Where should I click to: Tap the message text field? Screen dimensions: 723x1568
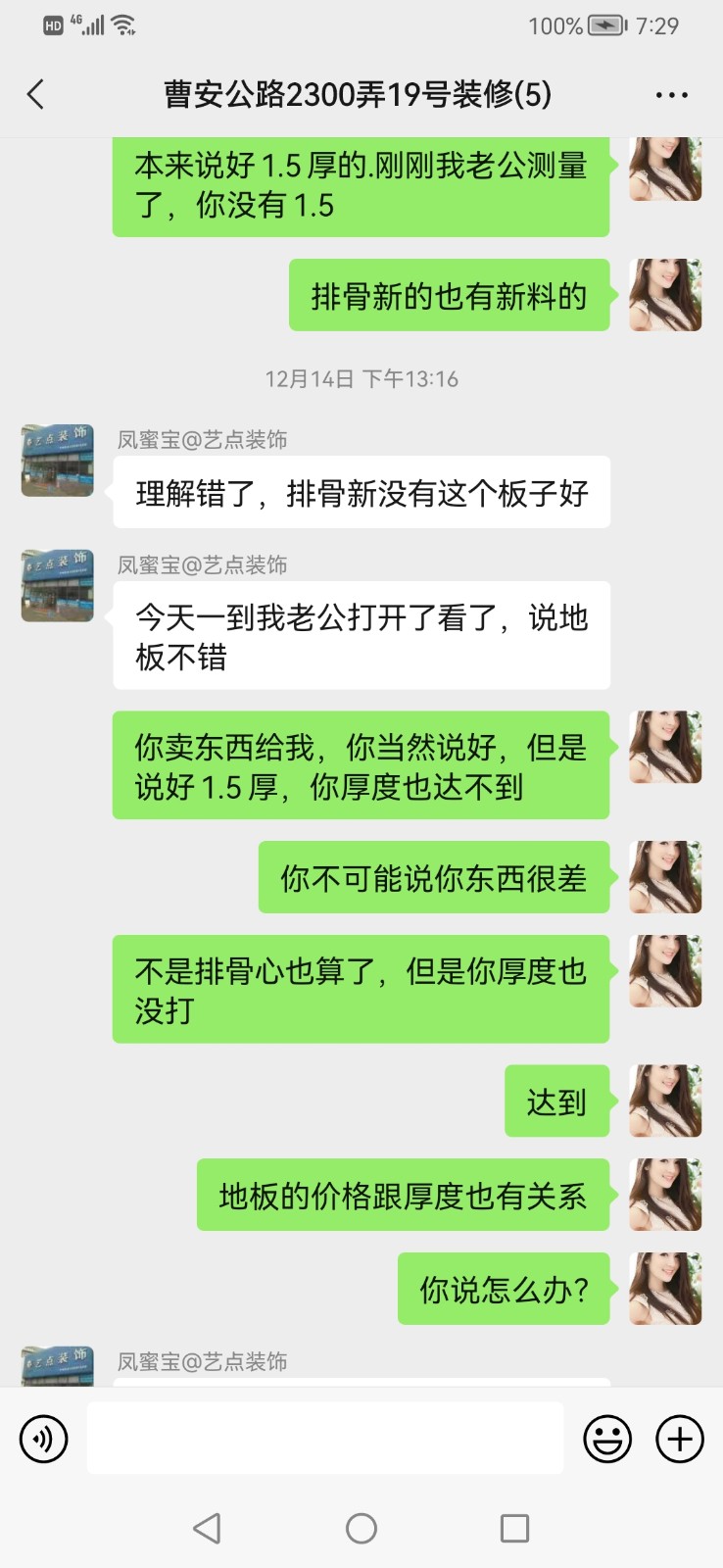pos(324,1438)
